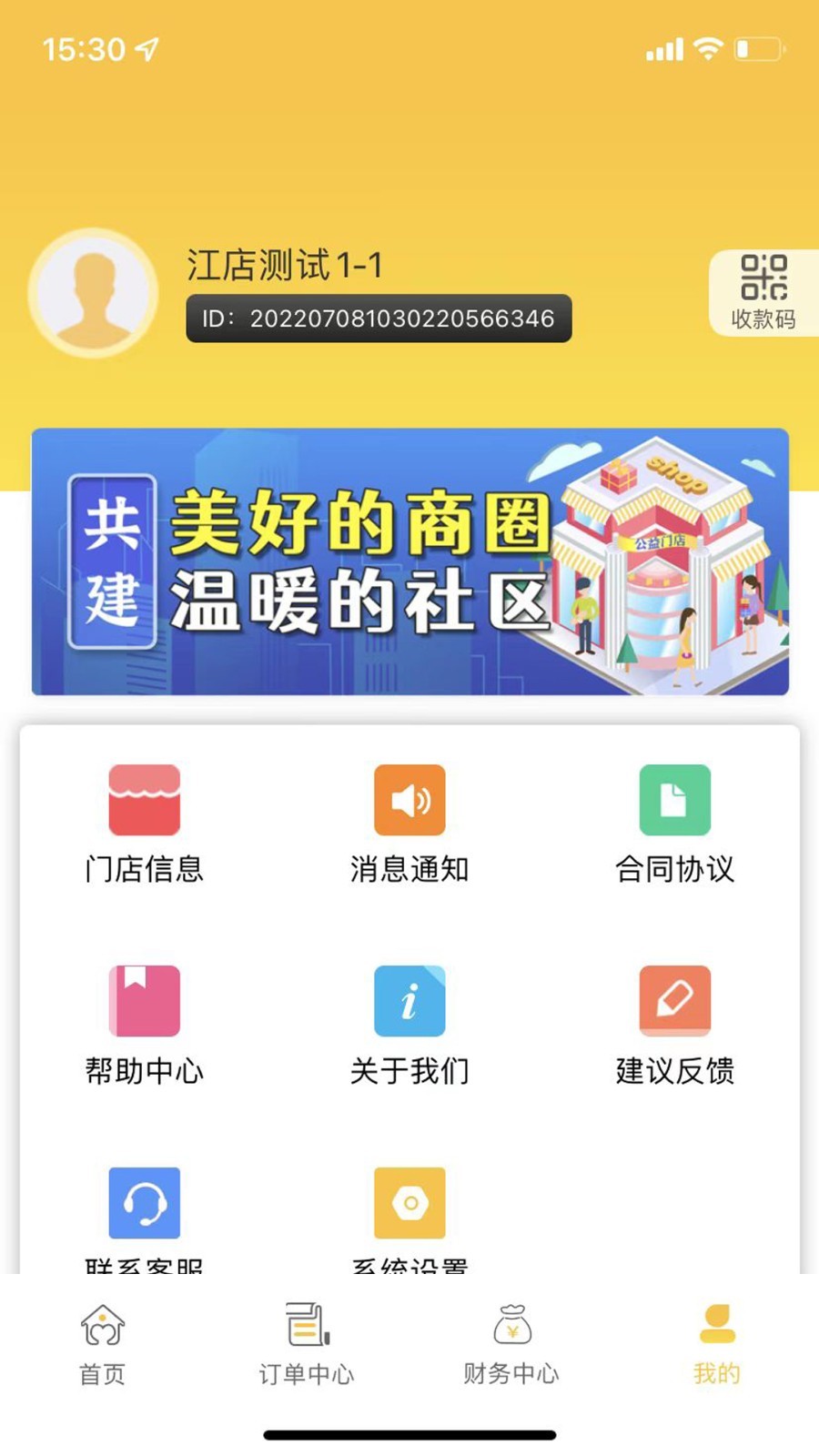Go to 帮助中心 help center

pos(144,1025)
